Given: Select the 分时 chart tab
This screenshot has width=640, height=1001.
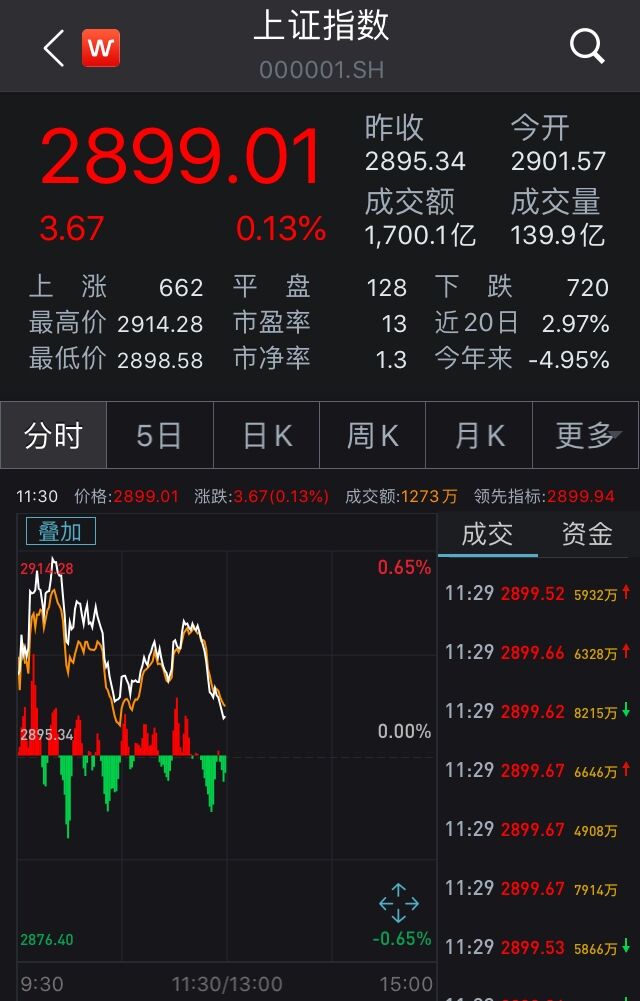Looking at the screenshot, I should (53, 436).
